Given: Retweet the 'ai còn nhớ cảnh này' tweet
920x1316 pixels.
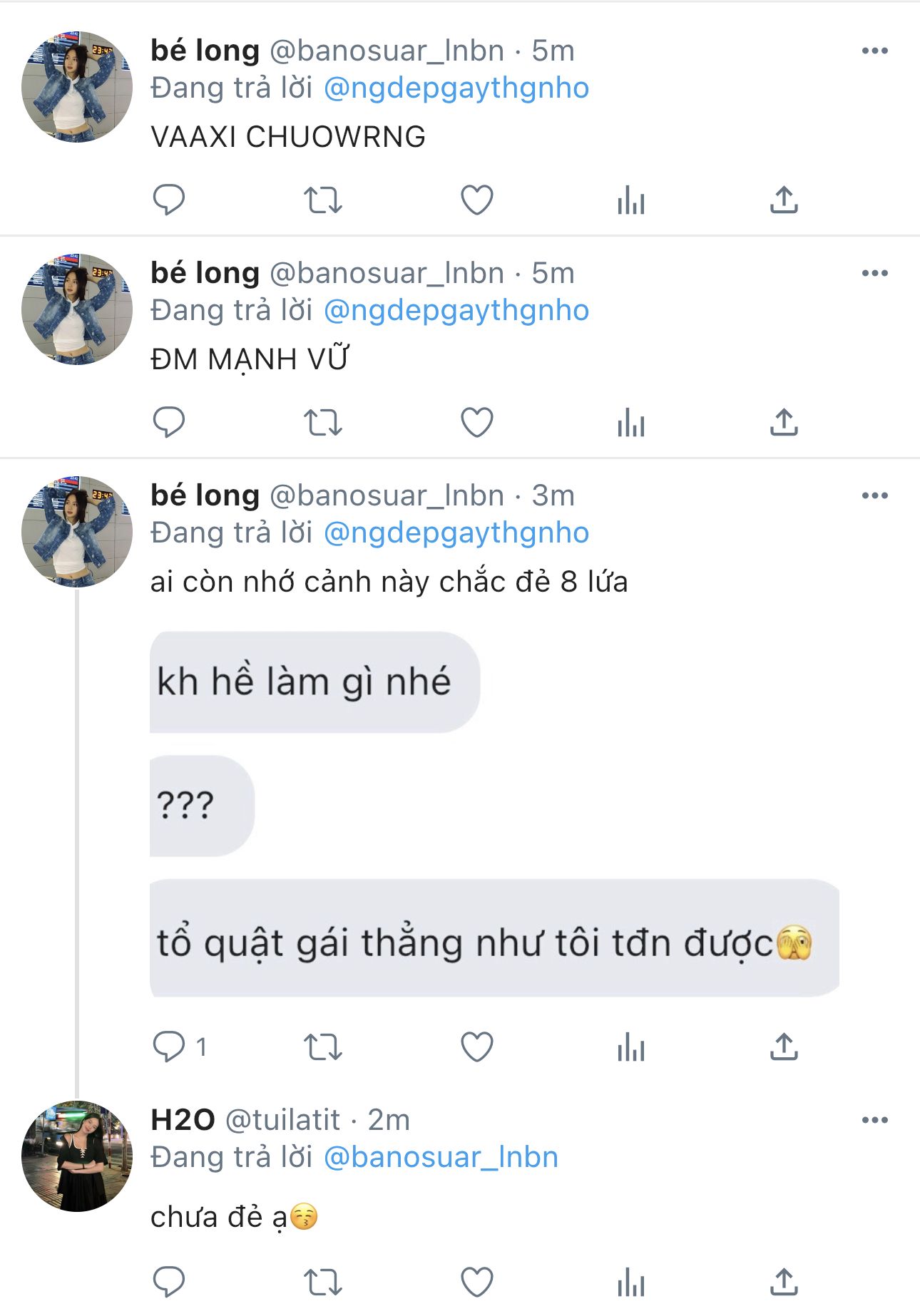Looking at the screenshot, I should (323, 1047).
